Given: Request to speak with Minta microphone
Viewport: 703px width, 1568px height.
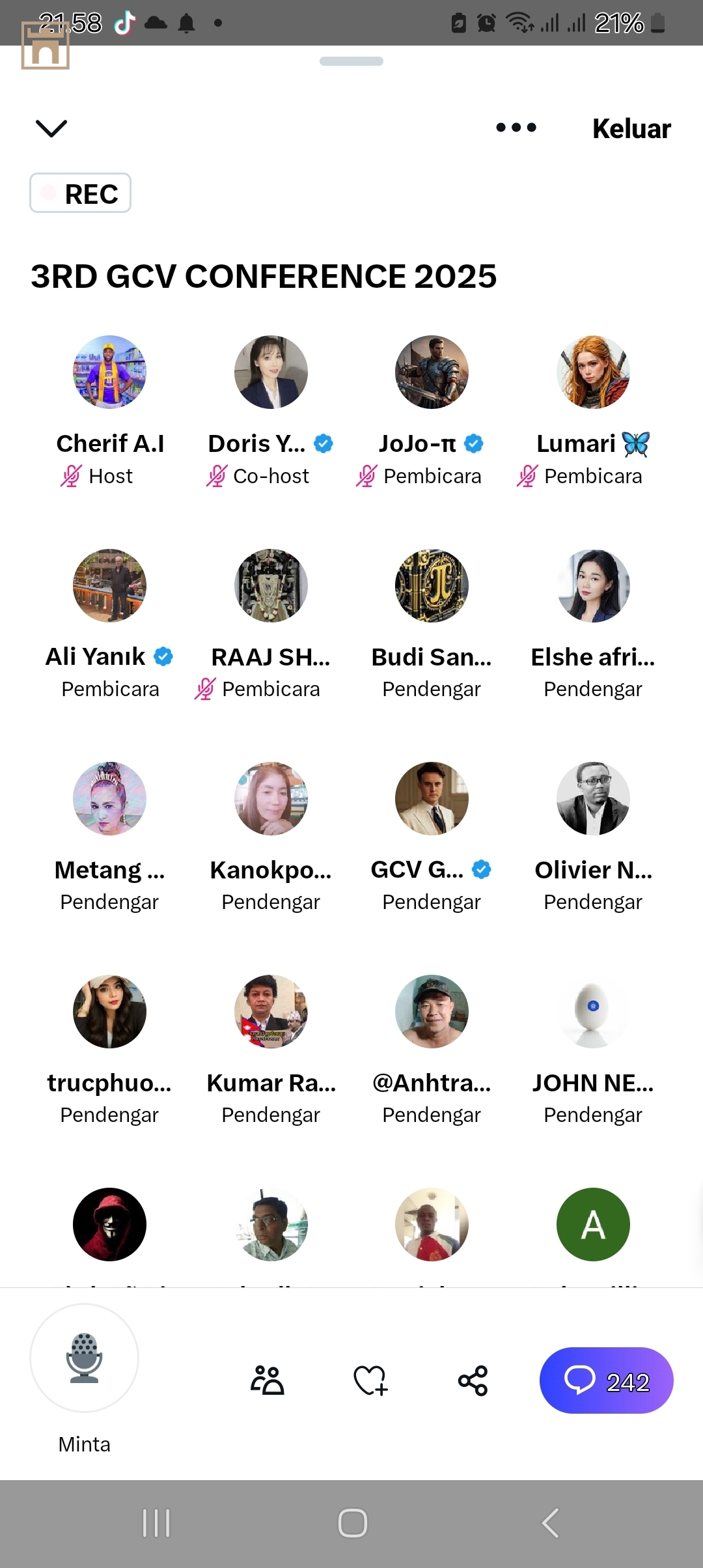Looking at the screenshot, I should 84,1358.
